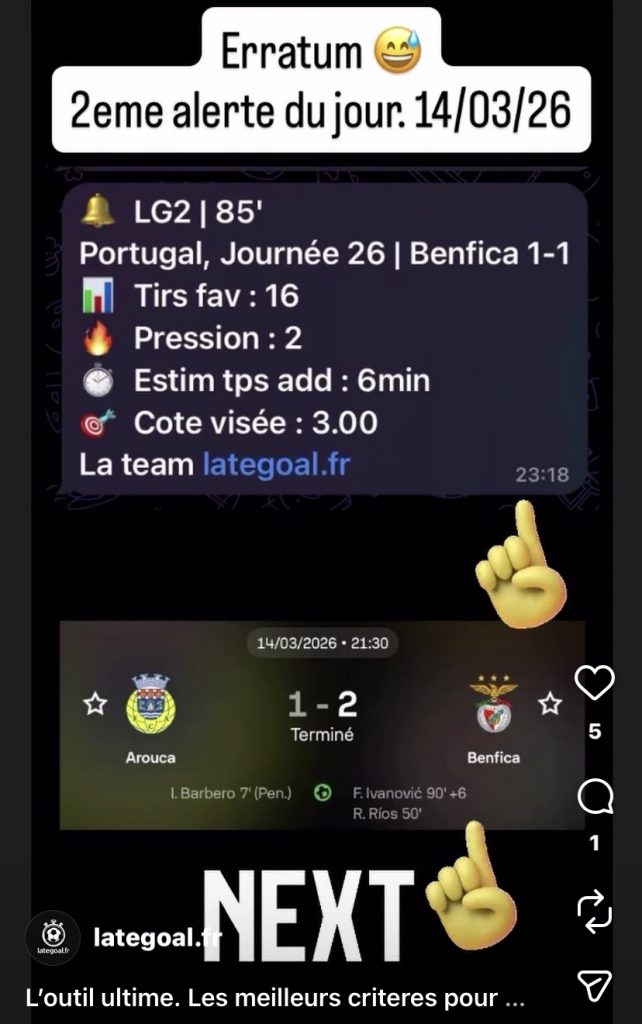Open the comments on this reel
Image resolution: width=642 pixels, height=1024 pixels.
point(594,797)
